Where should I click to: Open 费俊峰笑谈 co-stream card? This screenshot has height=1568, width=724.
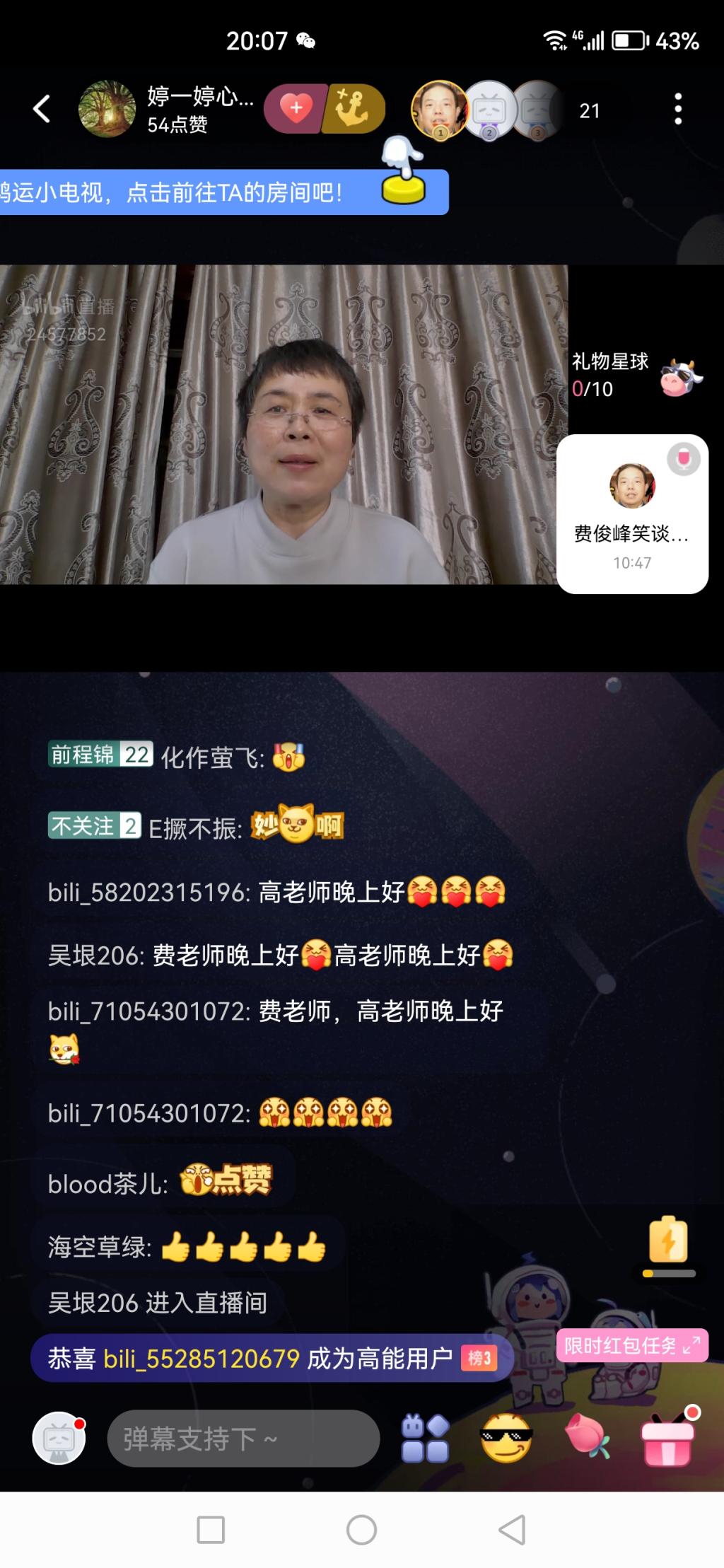[x=632, y=514]
